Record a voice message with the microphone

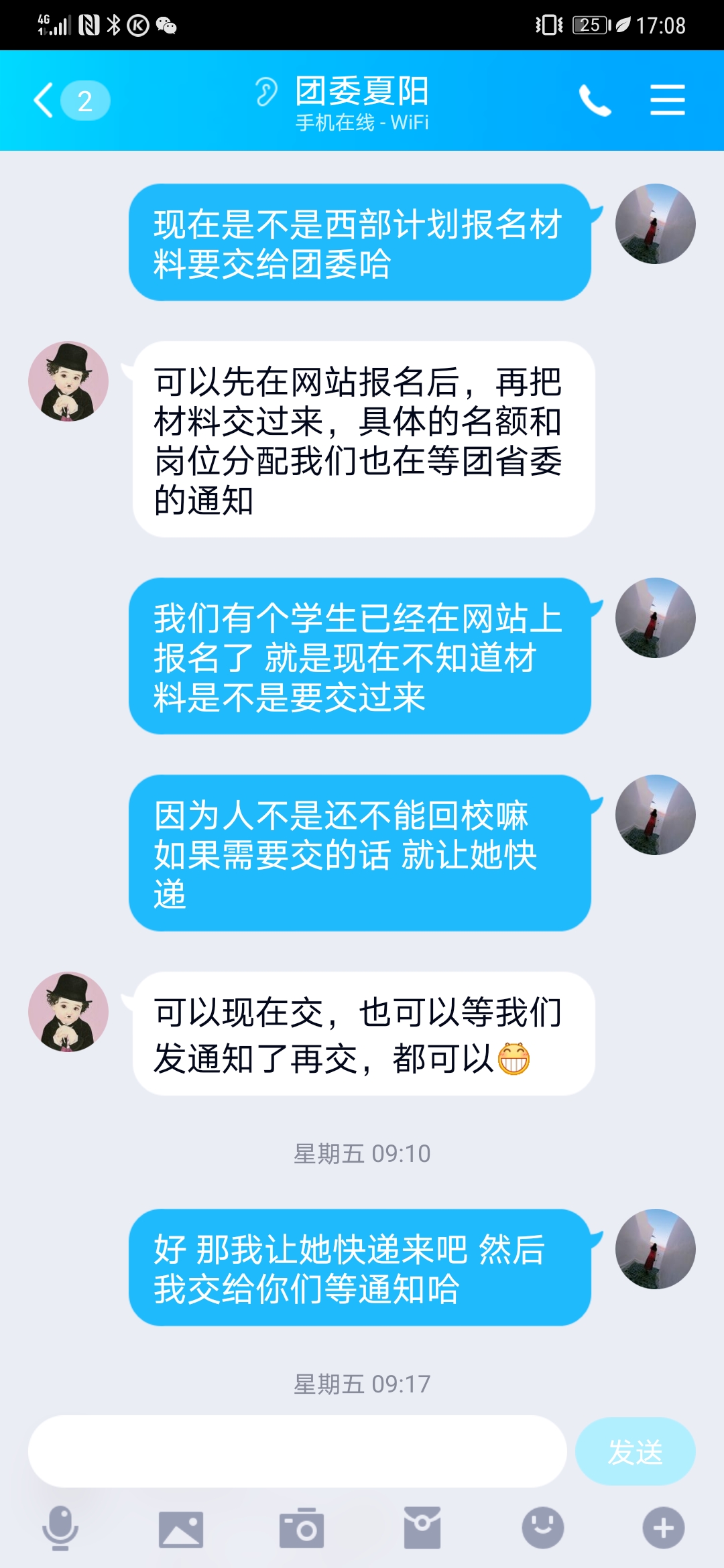(60, 1528)
